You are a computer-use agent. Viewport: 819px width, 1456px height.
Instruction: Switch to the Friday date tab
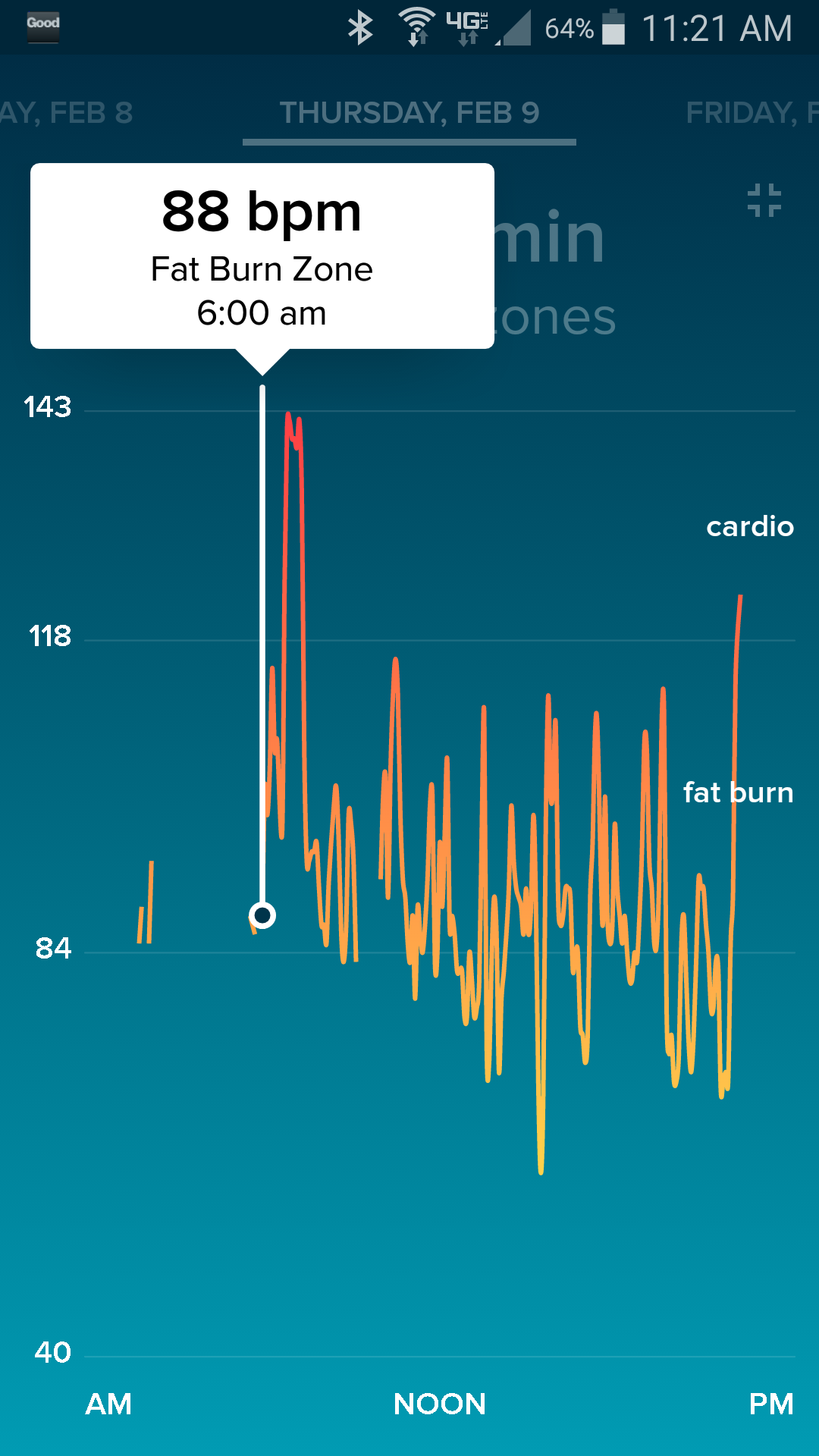click(x=751, y=113)
